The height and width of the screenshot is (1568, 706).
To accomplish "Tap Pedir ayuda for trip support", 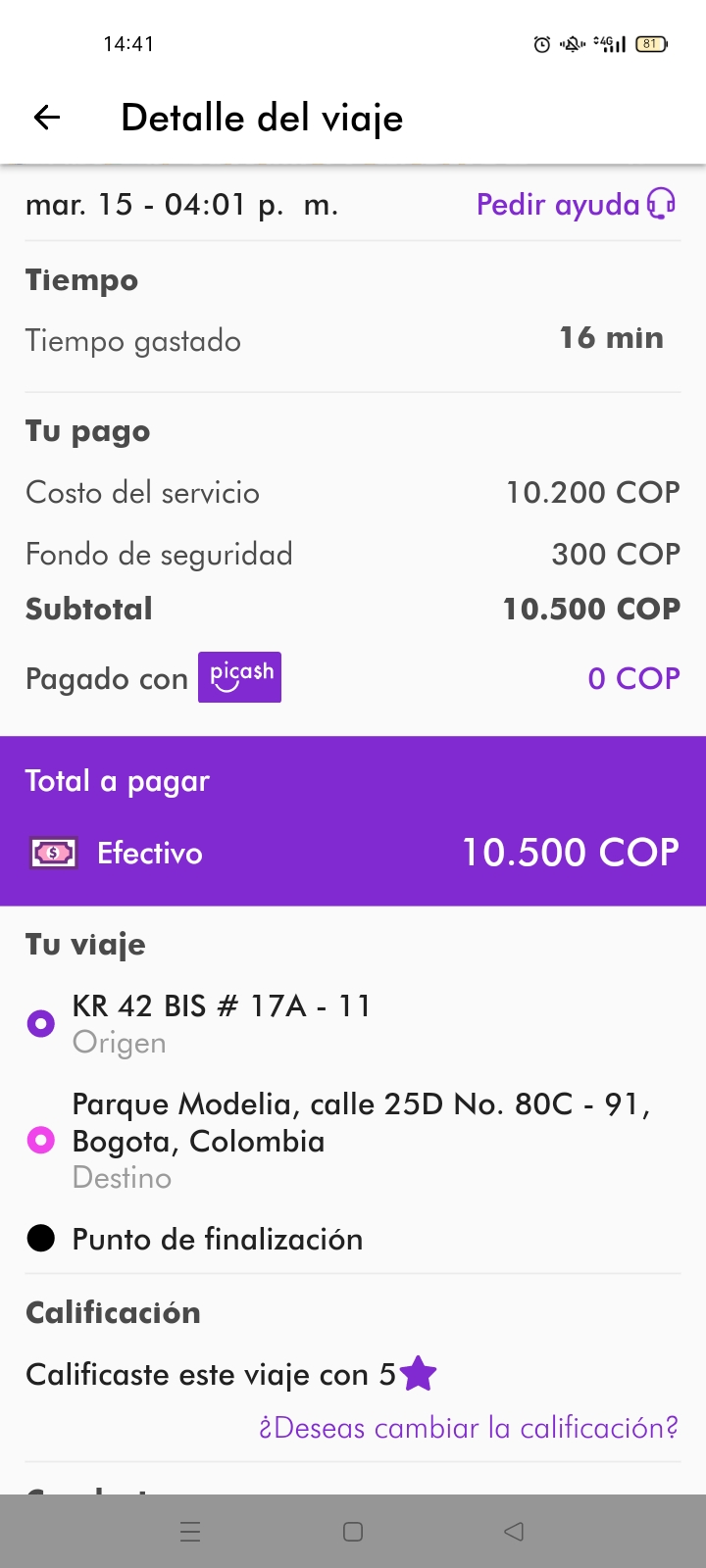I will pyautogui.click(x=575, y=205).
